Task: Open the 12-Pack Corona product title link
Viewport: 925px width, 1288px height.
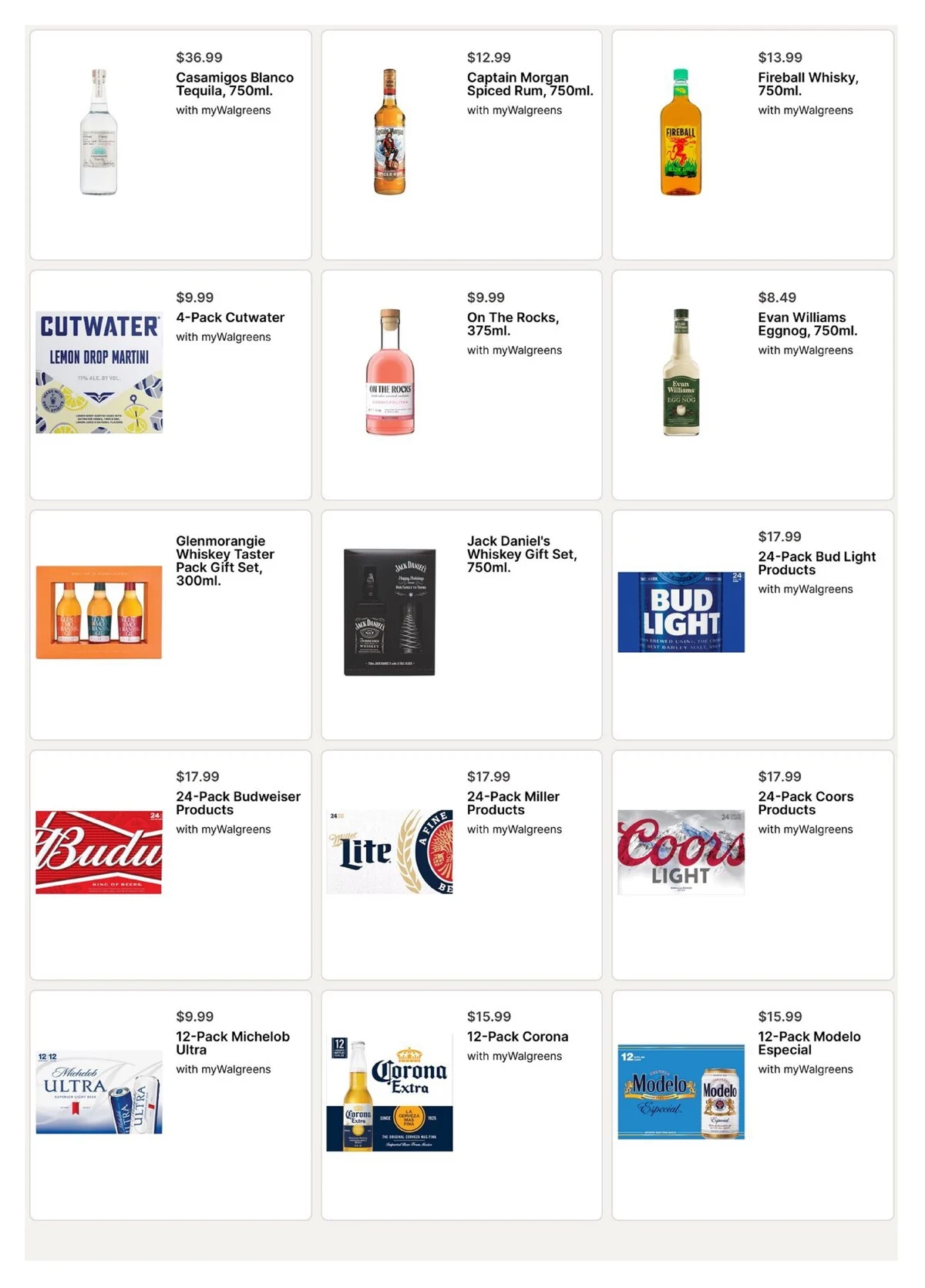Action: point(517,1037)
